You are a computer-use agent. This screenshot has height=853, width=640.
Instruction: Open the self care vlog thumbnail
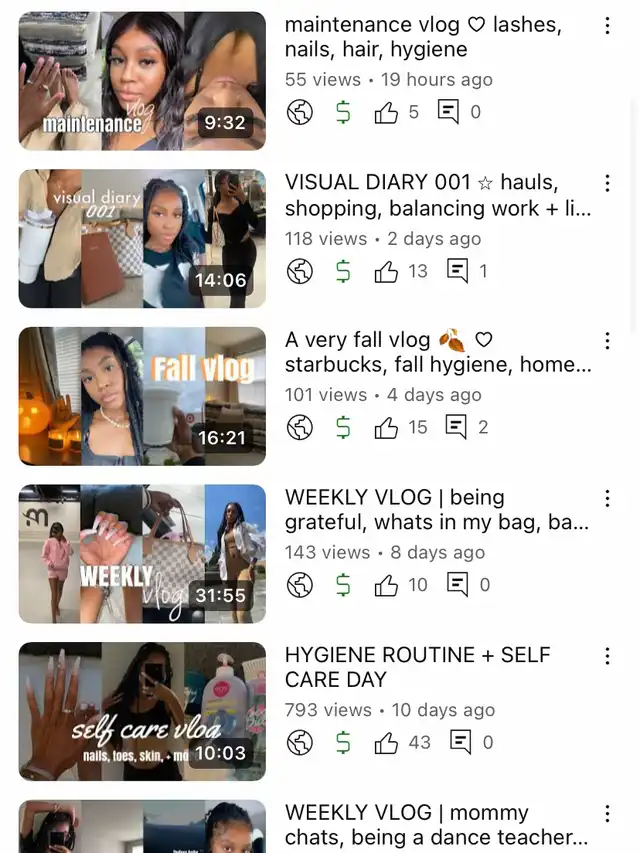tap(142, 712)
